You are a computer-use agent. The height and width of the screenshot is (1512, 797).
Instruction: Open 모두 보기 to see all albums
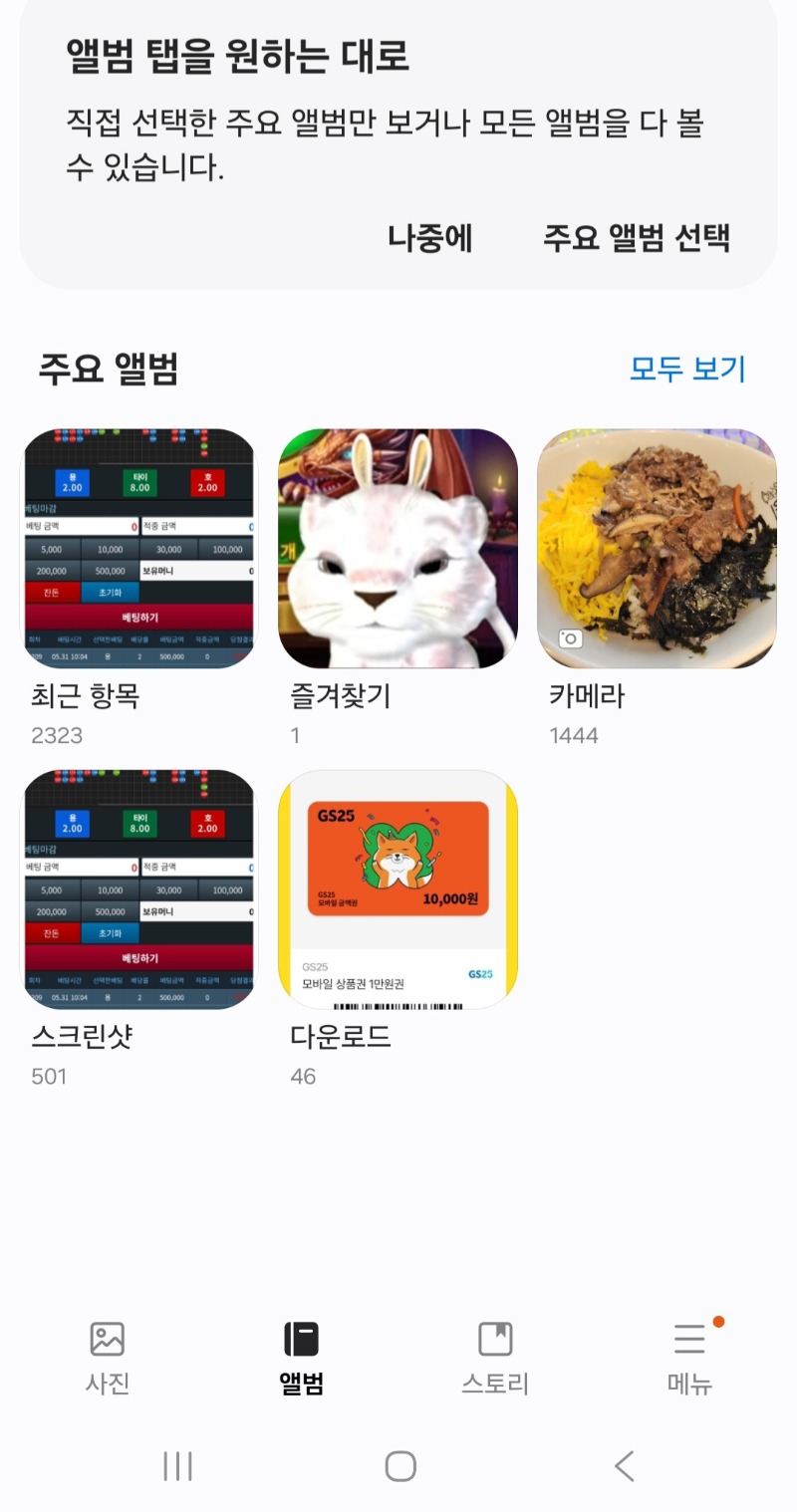(687, 369)
